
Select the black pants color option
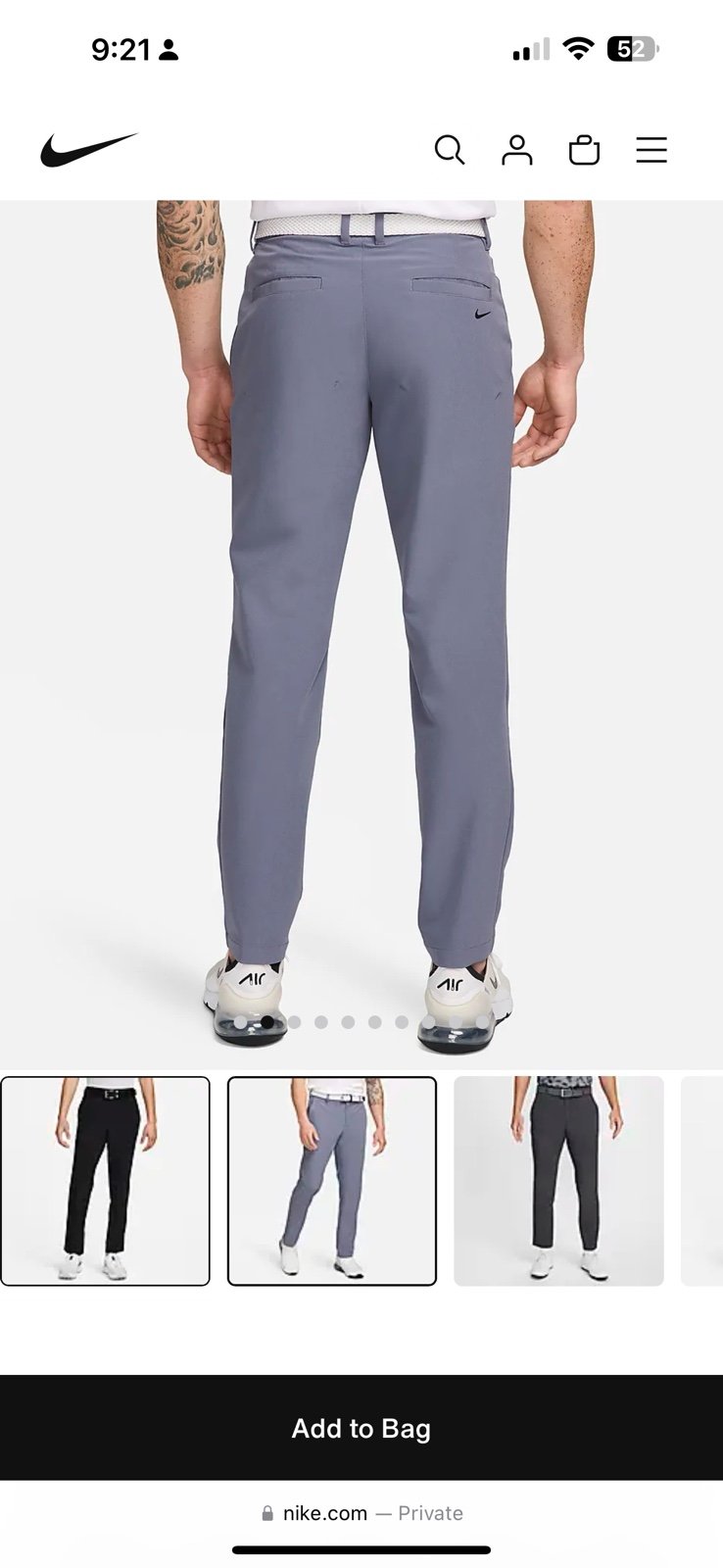click(105, 1181)
